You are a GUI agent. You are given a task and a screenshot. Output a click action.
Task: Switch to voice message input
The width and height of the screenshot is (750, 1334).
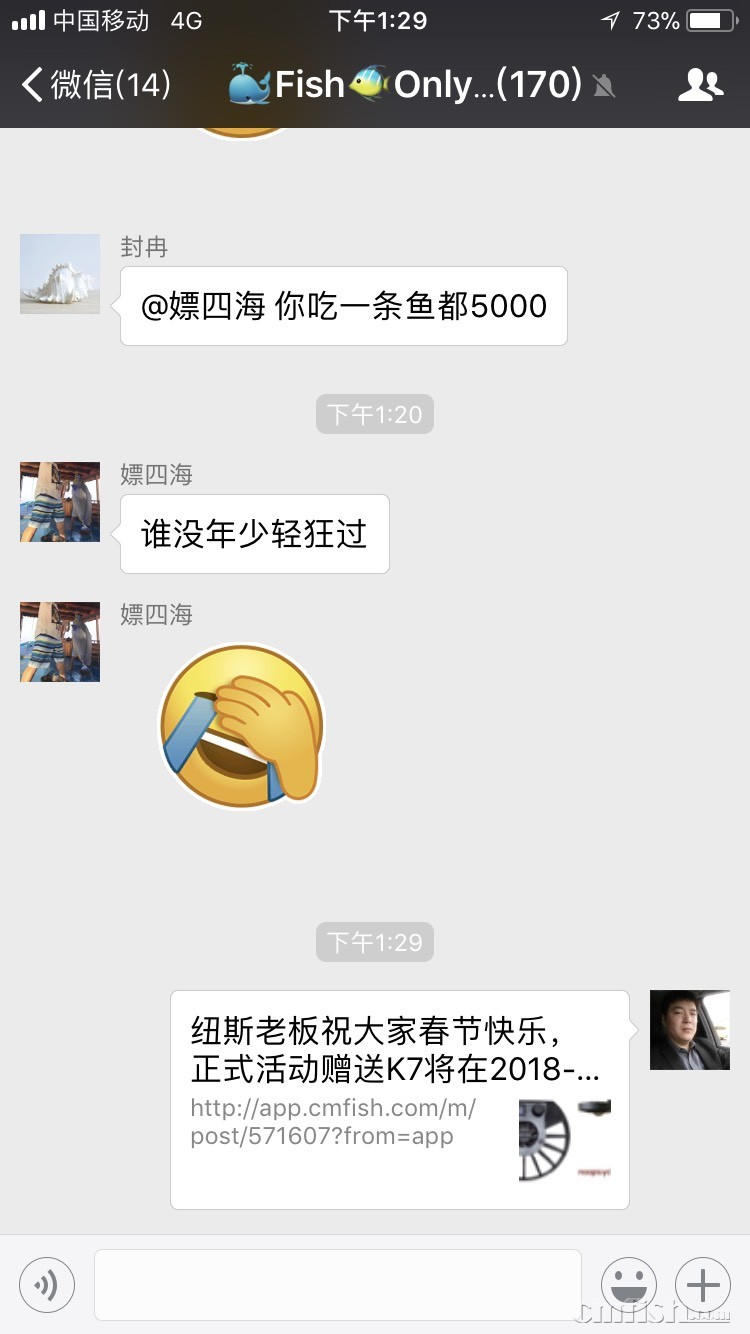click(47, 1284)
